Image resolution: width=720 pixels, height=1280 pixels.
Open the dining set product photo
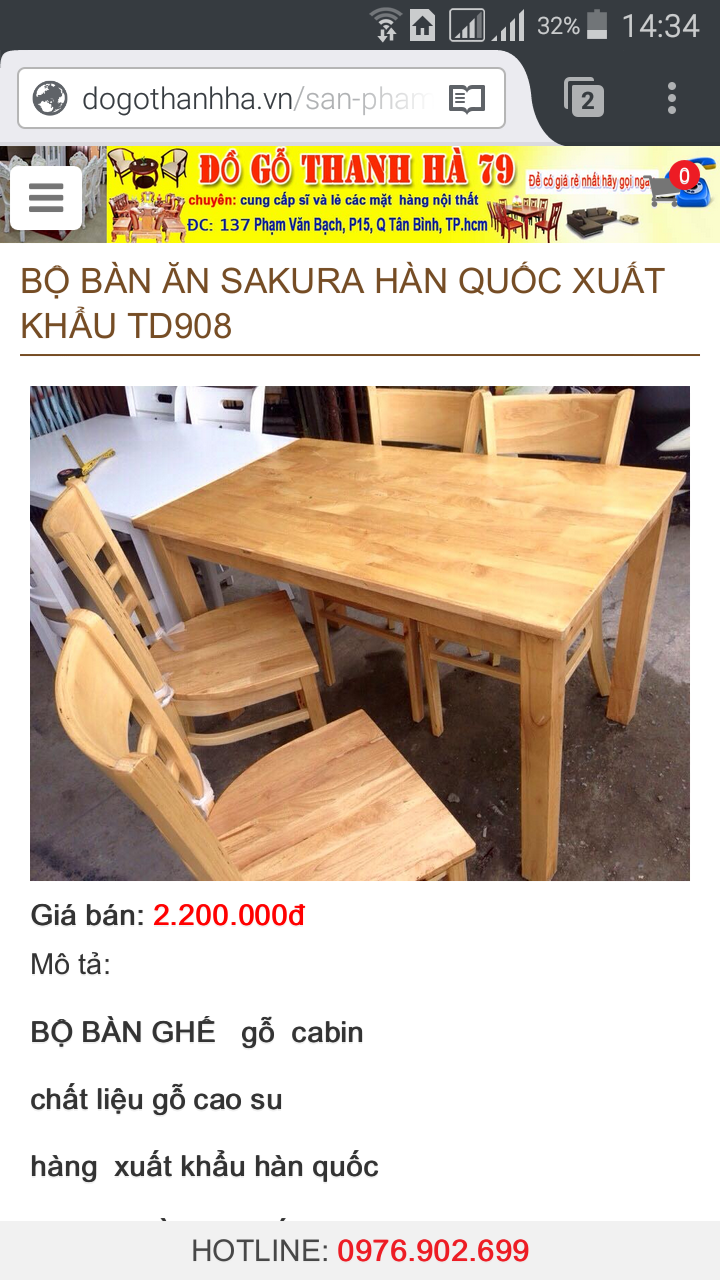[360, 633]
